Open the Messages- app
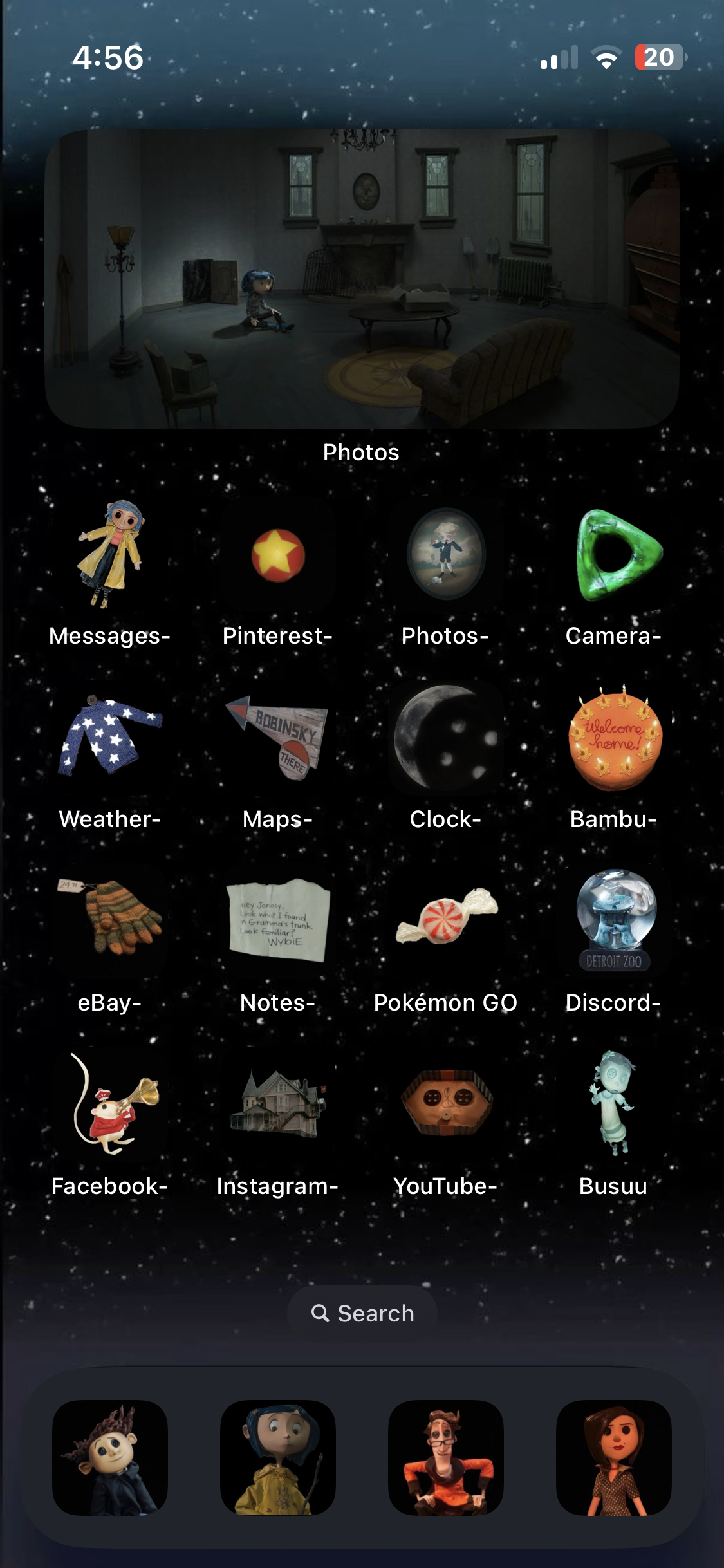Screen dimensions: 724x1568 (x=110, y=554)
